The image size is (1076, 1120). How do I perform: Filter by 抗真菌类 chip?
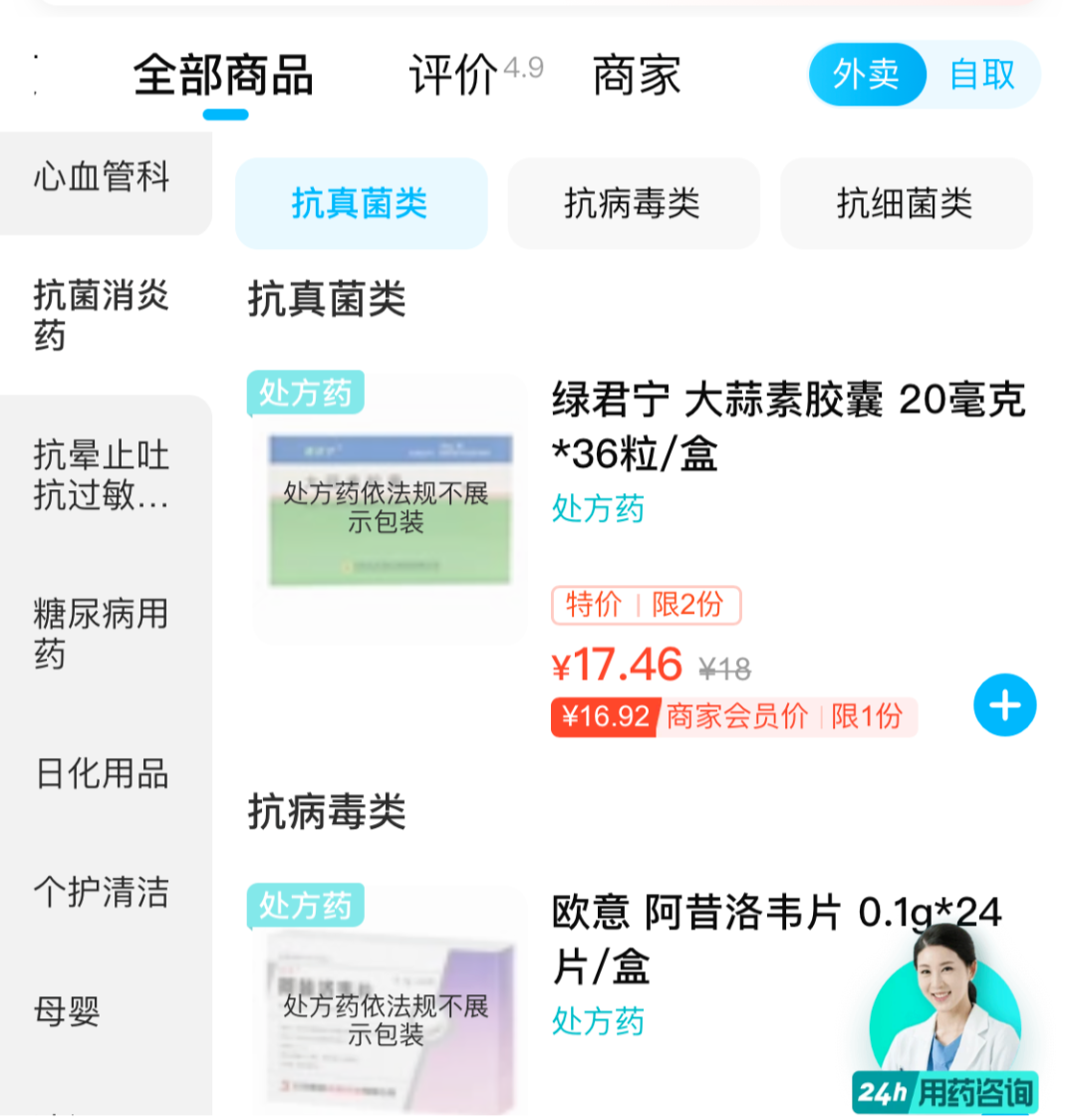click(x=361, y=203)
